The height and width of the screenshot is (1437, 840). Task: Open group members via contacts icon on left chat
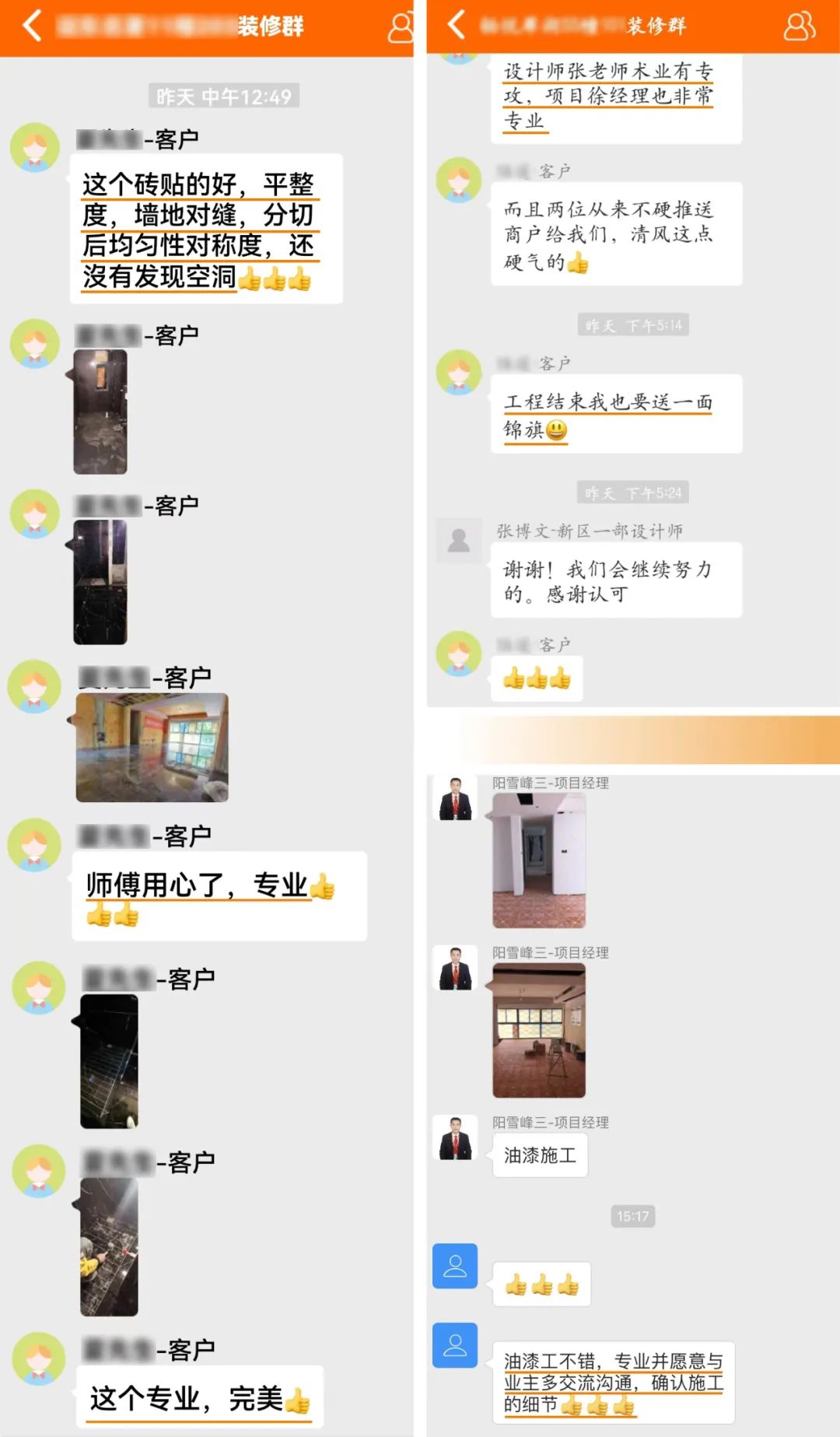click(x=401, y=26)
